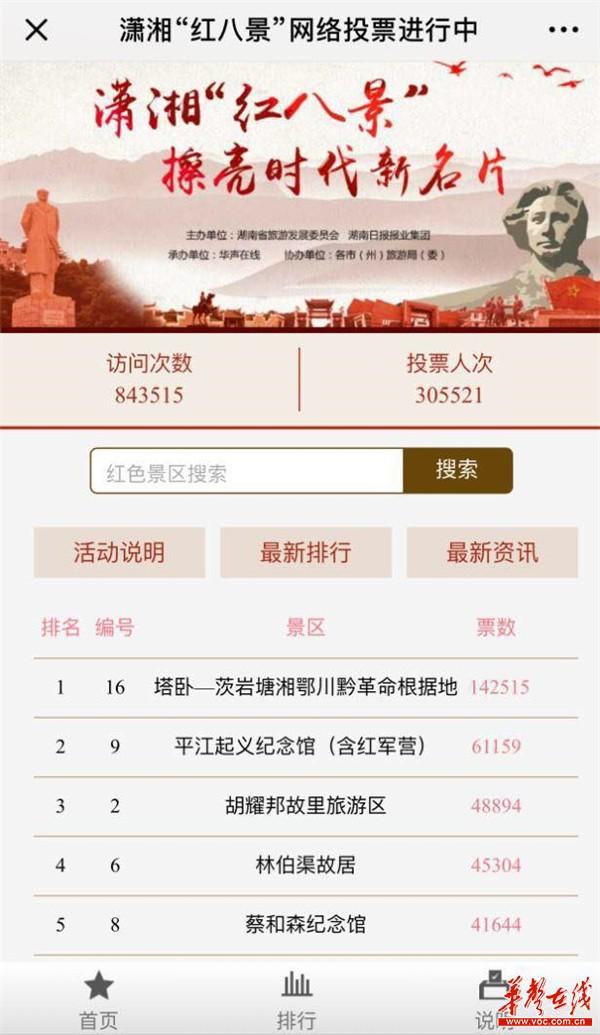Go to the 说明 tab
The image size is (600, 1035).
pos(492,1000)
